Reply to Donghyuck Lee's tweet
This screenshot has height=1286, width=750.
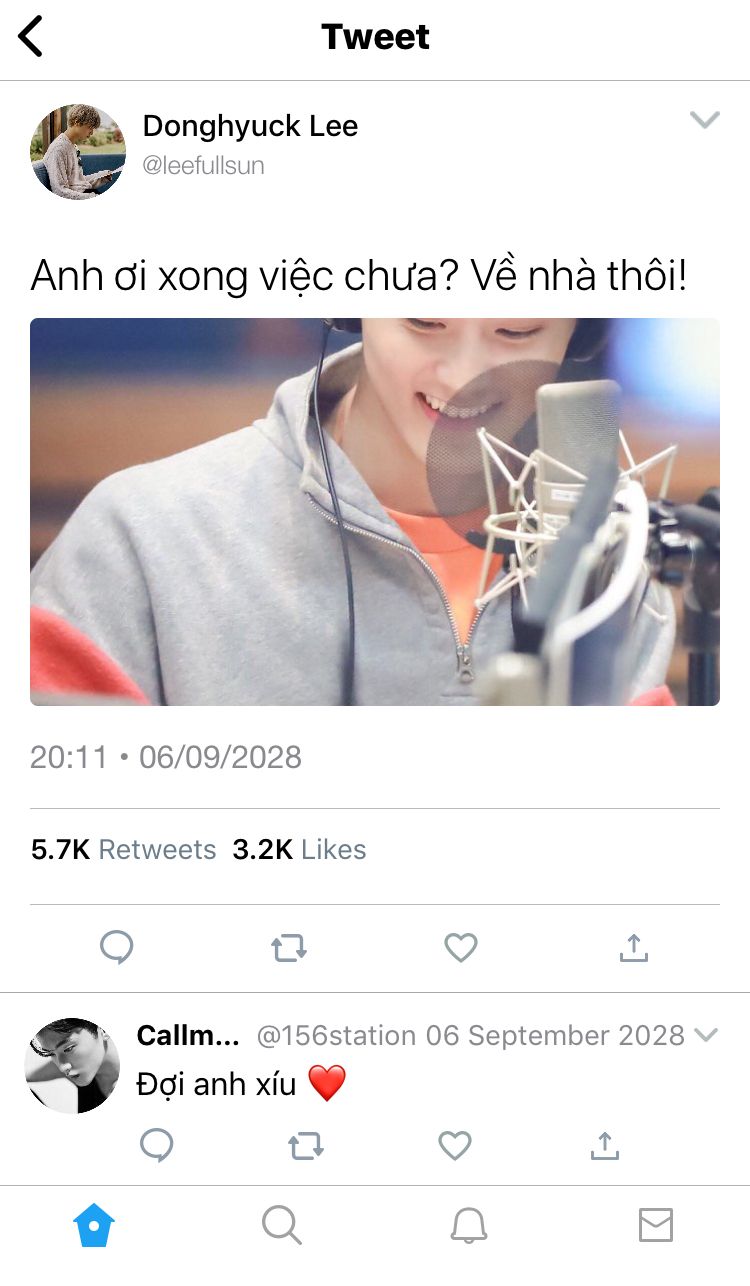point(117,947)
